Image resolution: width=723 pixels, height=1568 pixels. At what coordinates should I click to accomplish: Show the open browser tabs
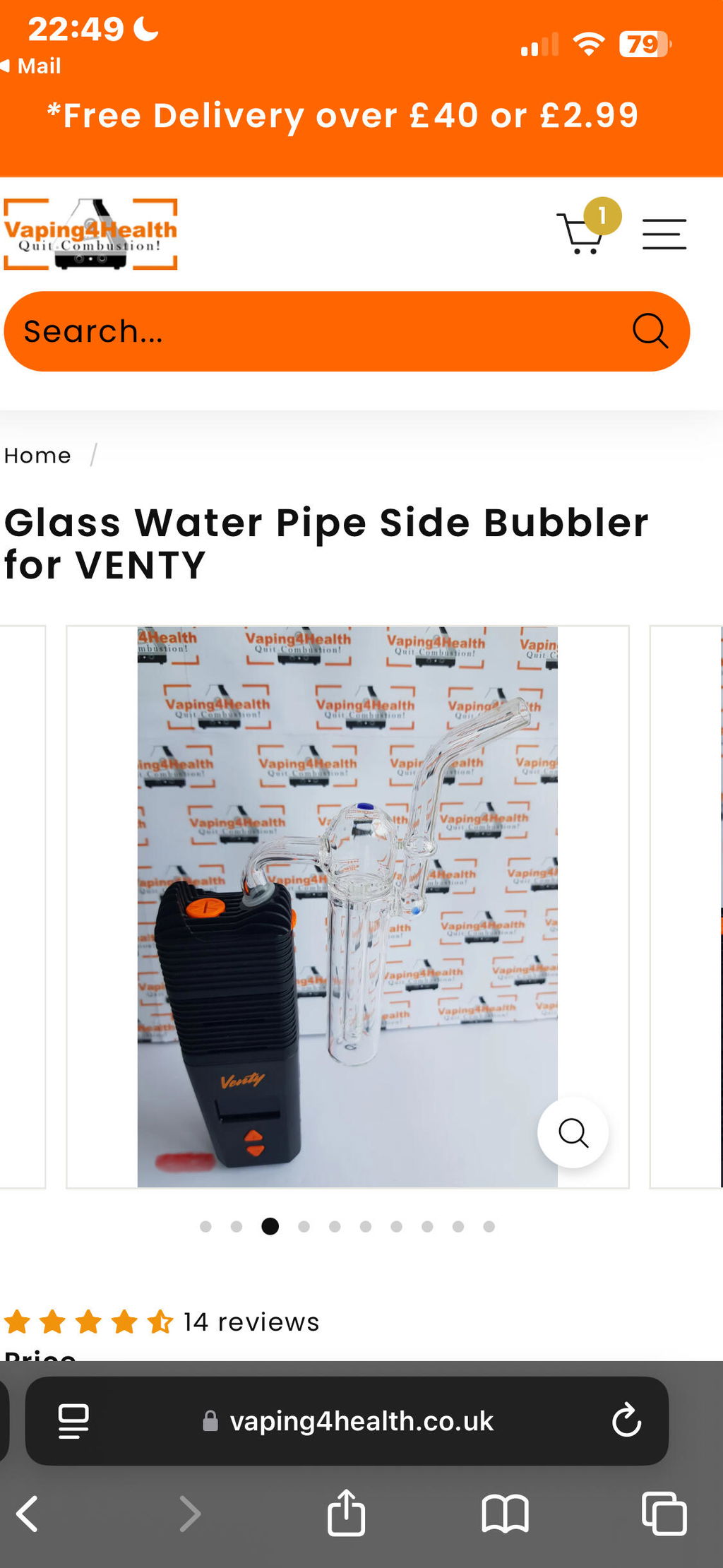click(x=664, y=1513)
